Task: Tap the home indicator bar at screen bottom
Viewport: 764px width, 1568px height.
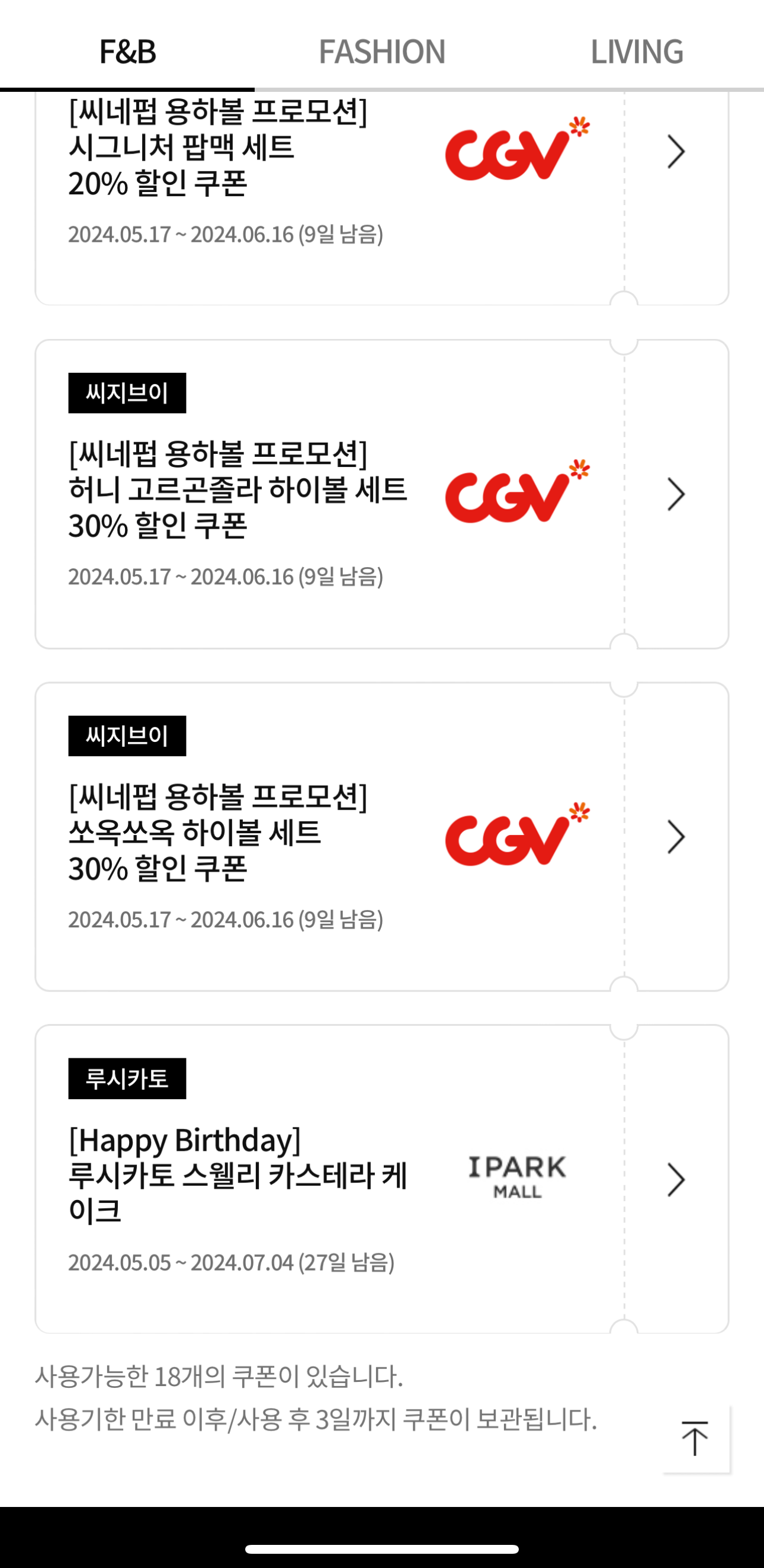Action: click(x=382, y=1549)
